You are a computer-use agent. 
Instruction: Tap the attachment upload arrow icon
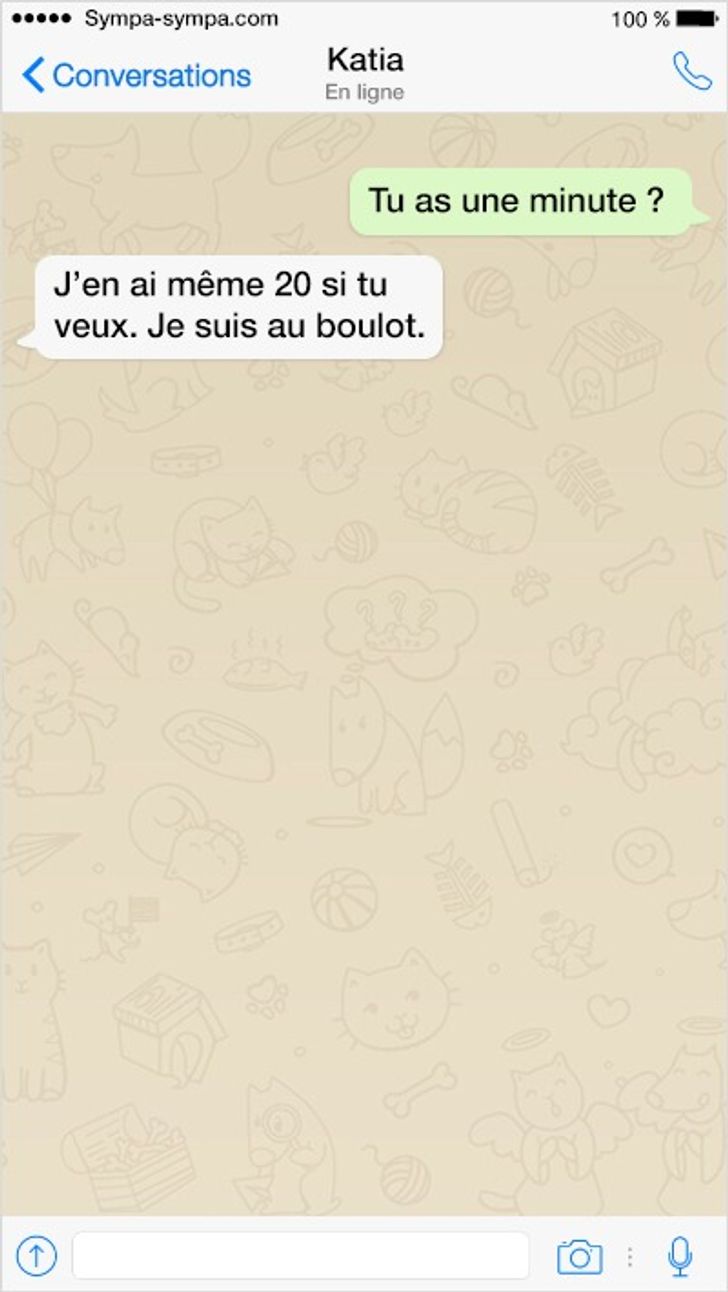pos(37,1255)
